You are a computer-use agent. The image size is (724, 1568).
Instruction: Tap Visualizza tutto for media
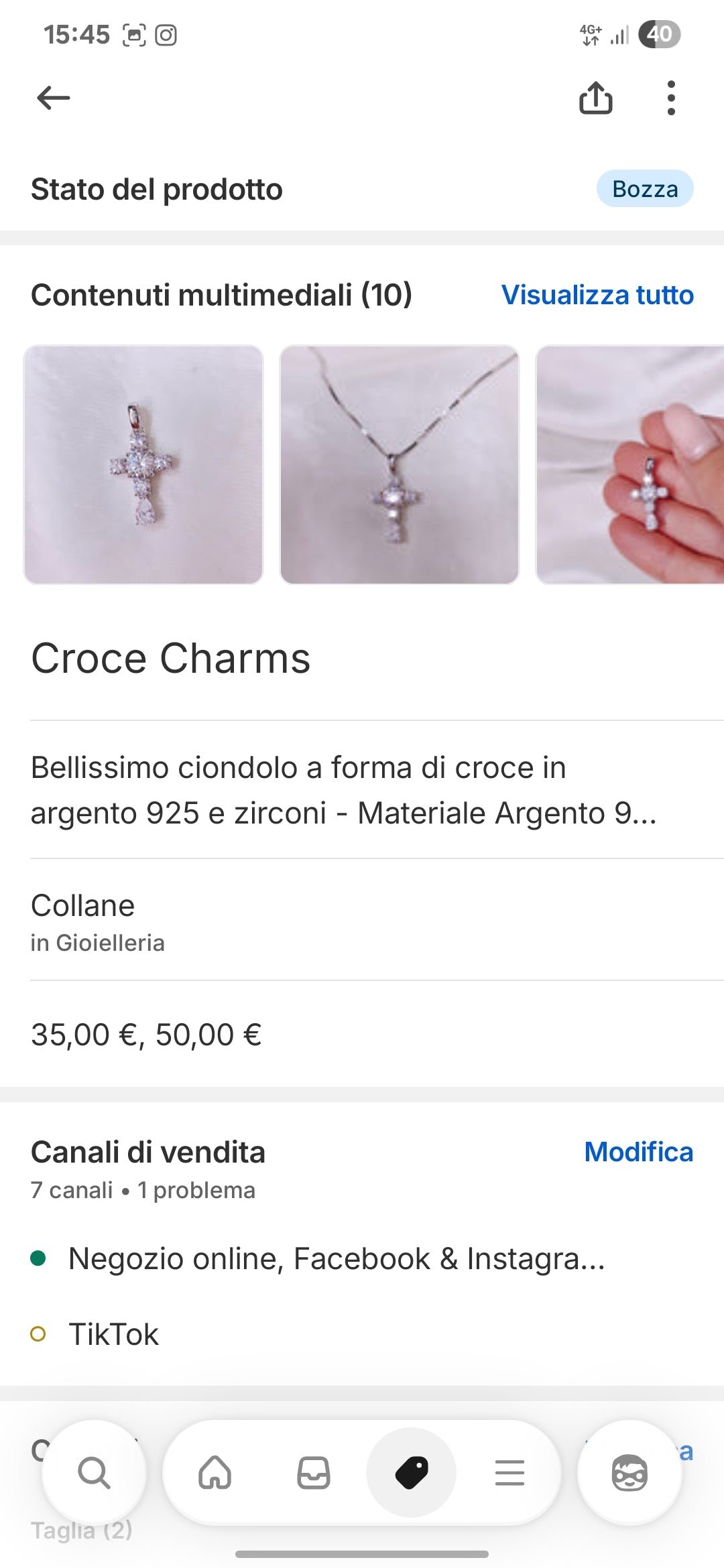click(597, 295)
